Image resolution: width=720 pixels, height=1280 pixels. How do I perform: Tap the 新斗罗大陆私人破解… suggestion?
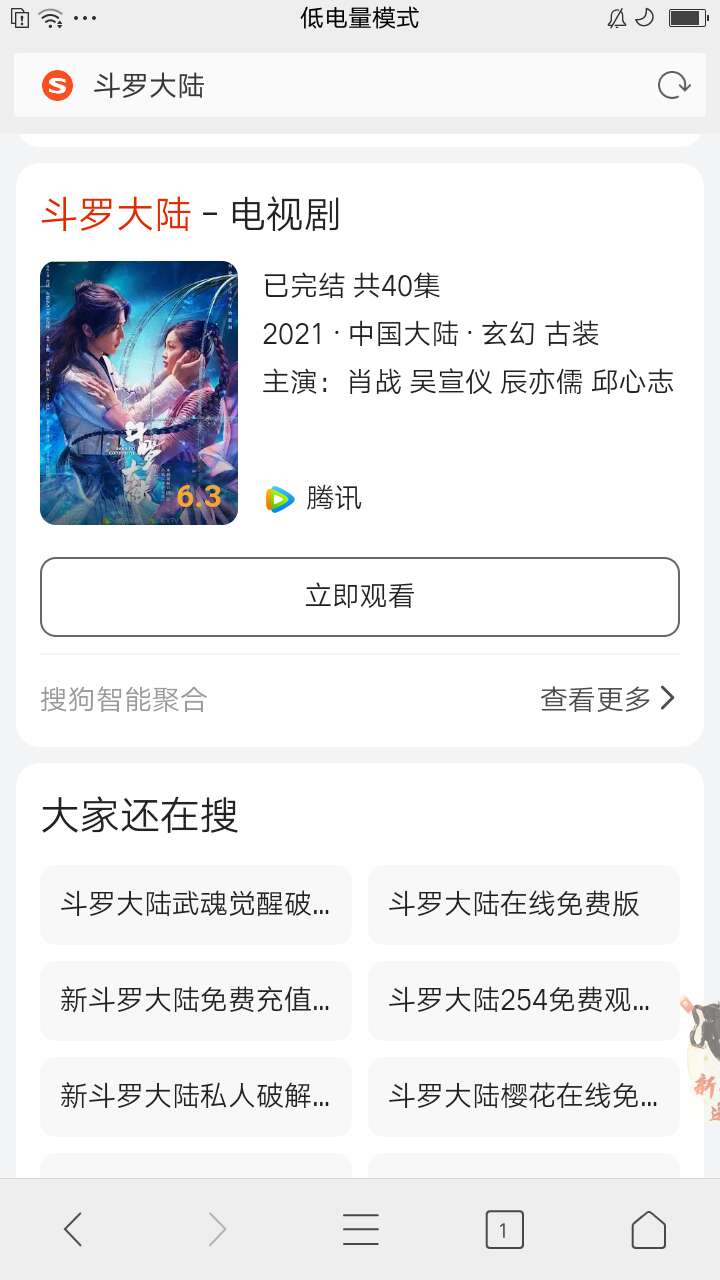196,1096
